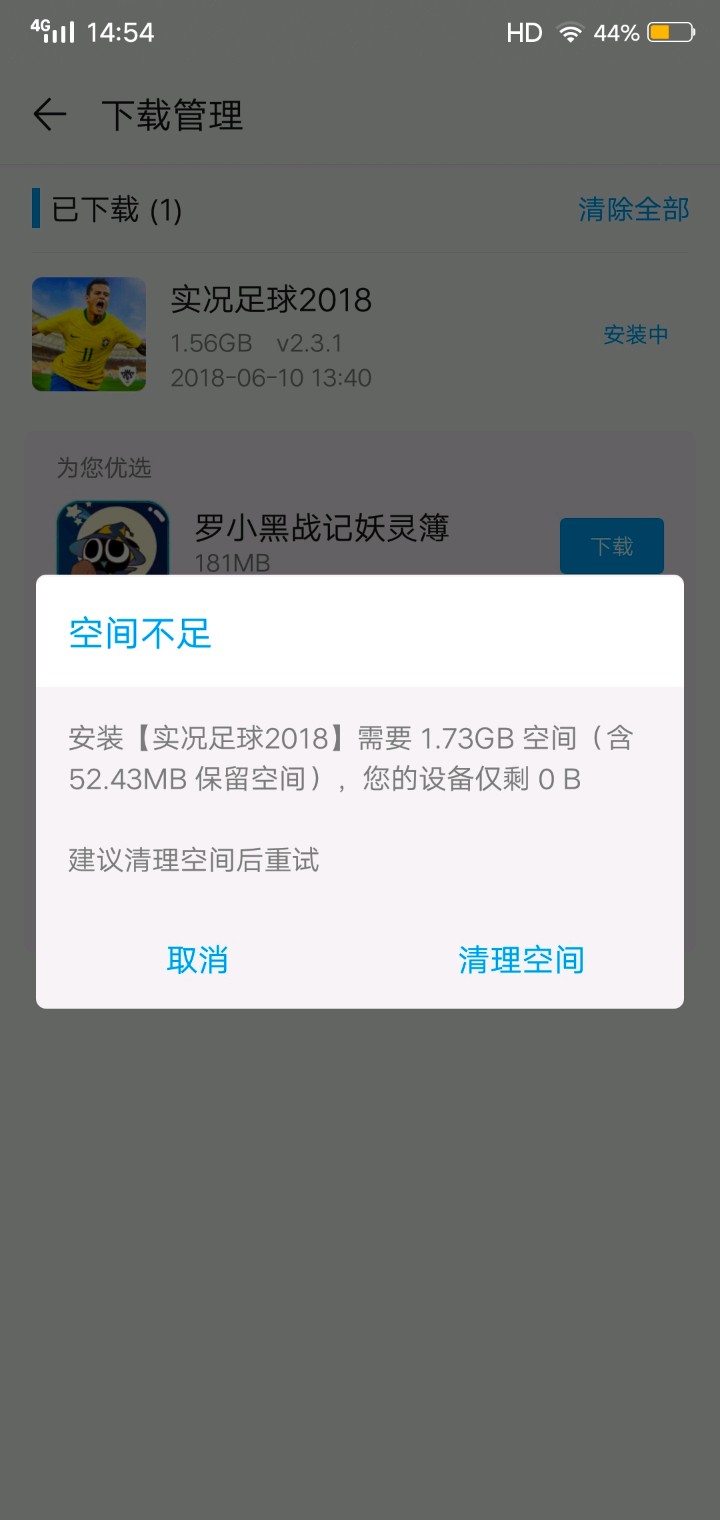Image resolution: width=720 pixels, height=1520 pixels.
Task: Tap 取消 to dismiss the storage dialog
Action: coord(197,960)
